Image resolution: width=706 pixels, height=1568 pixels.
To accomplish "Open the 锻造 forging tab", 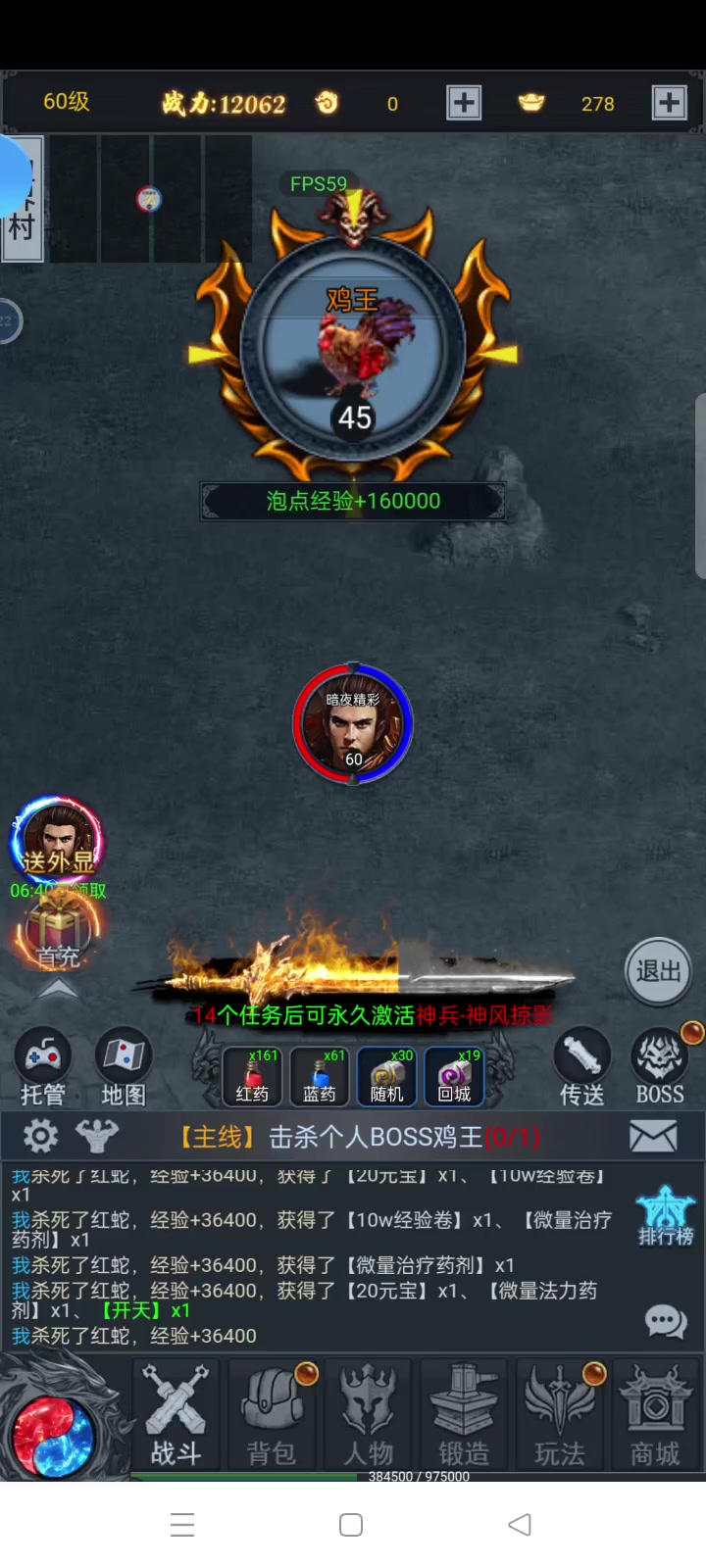I will click(x=464, y=1417).
